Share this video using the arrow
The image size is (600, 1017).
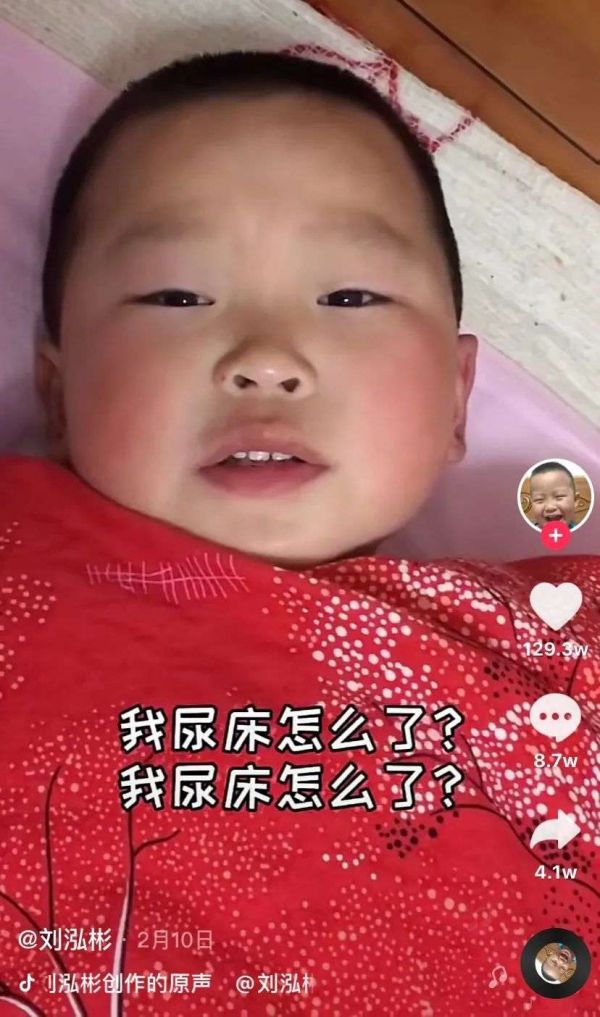coord(555,831)
